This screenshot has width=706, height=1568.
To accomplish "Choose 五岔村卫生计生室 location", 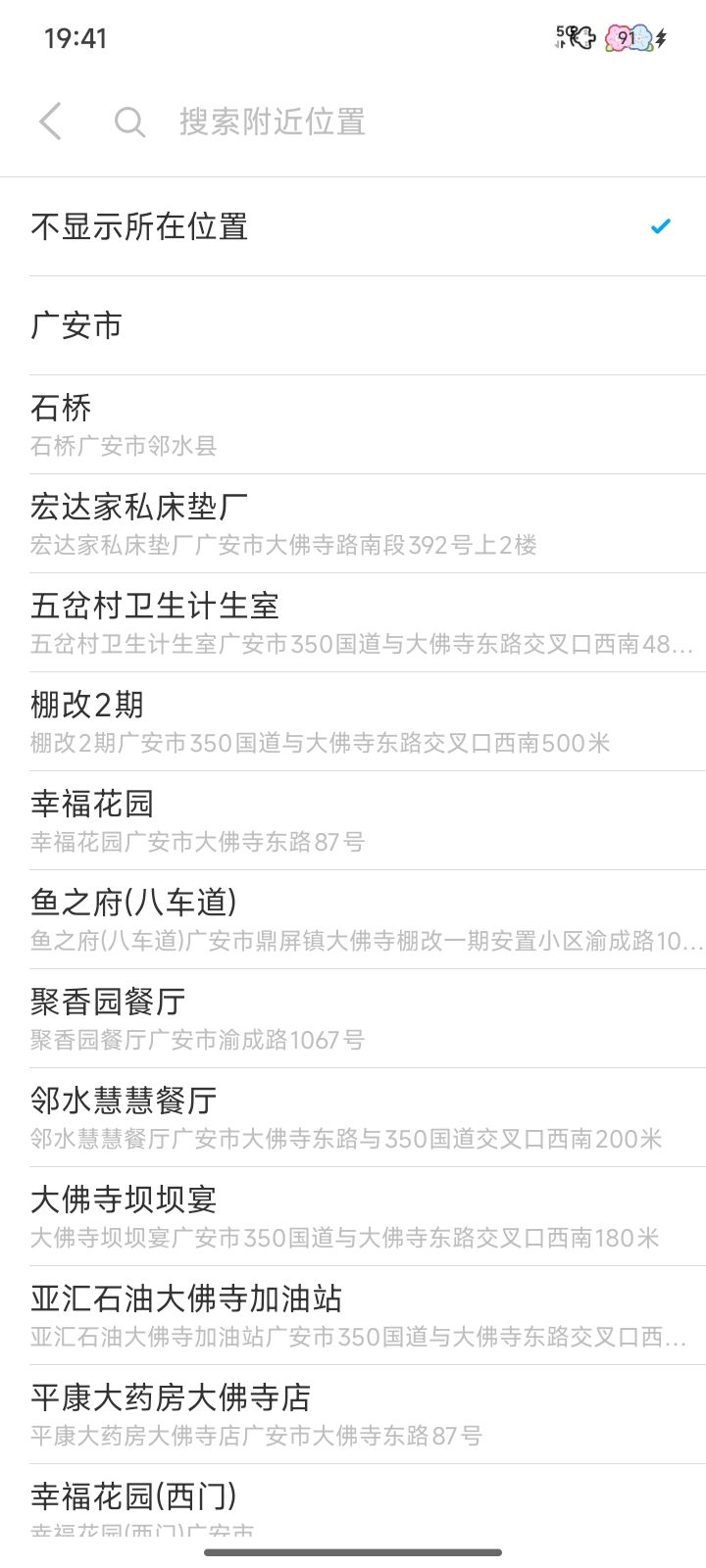I will (353, 622).
